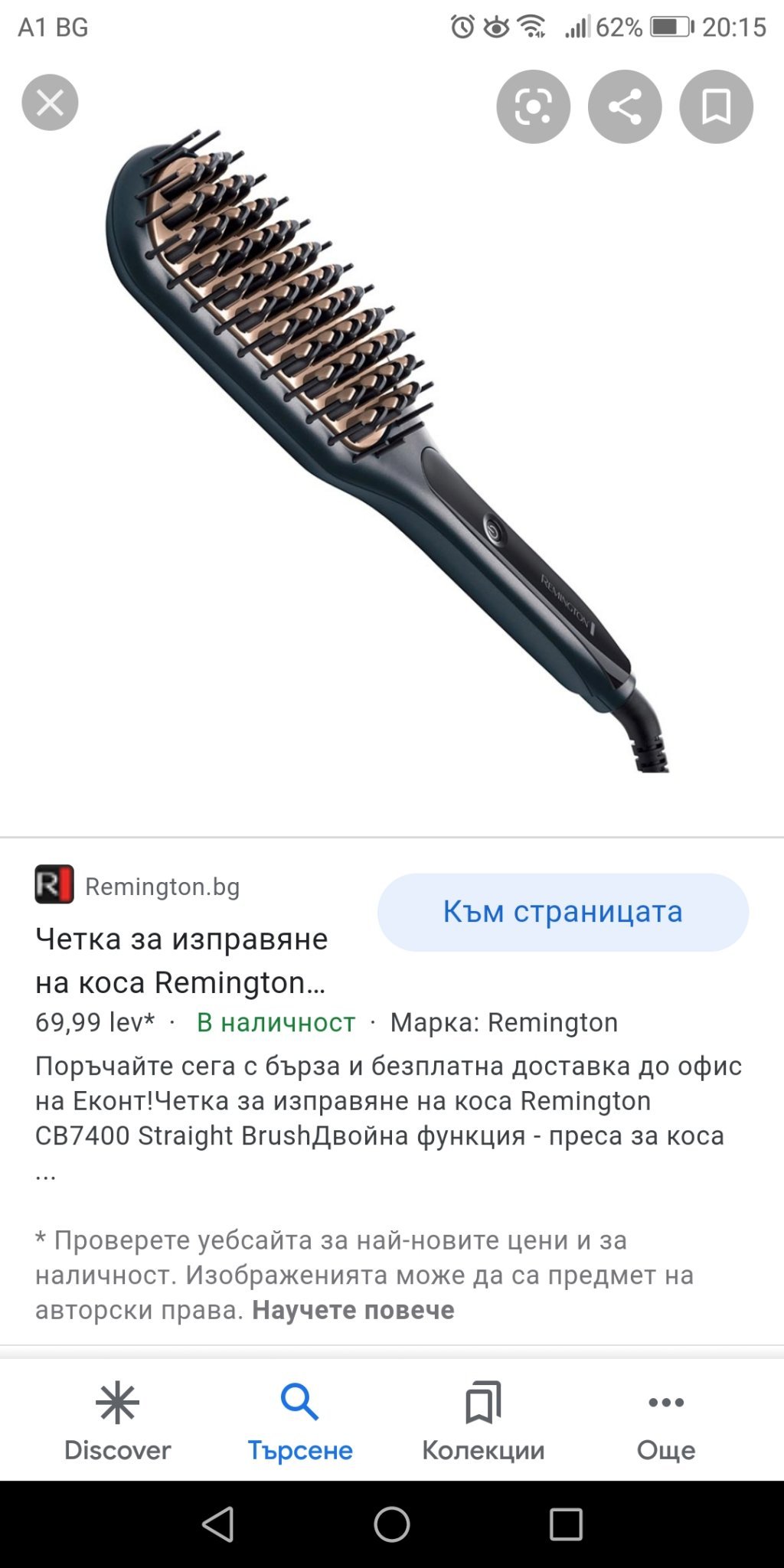Close the image viewer
The width and height of the screenshot is (784, 1568).
tap(50, 103)
